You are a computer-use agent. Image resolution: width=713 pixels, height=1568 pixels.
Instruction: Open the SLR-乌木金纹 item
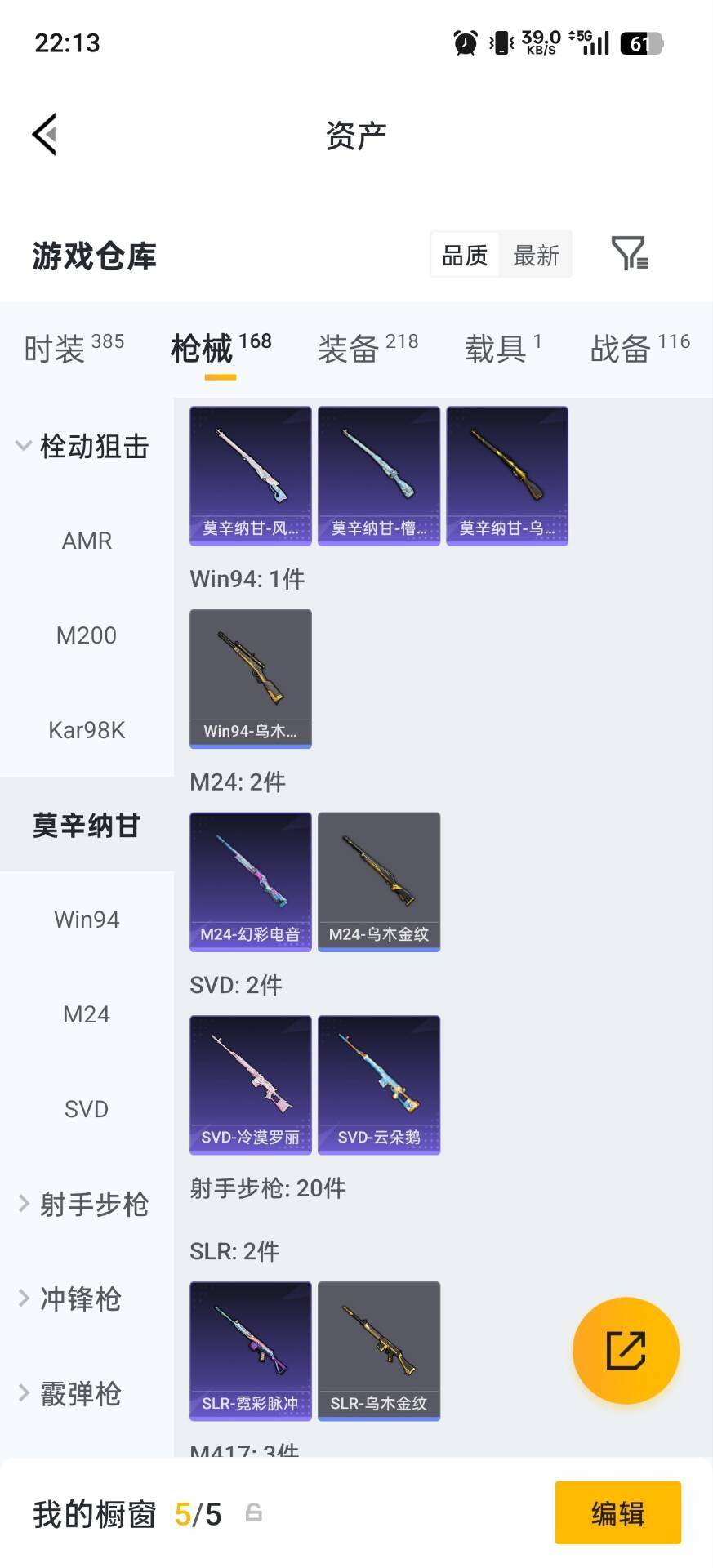378,1351
